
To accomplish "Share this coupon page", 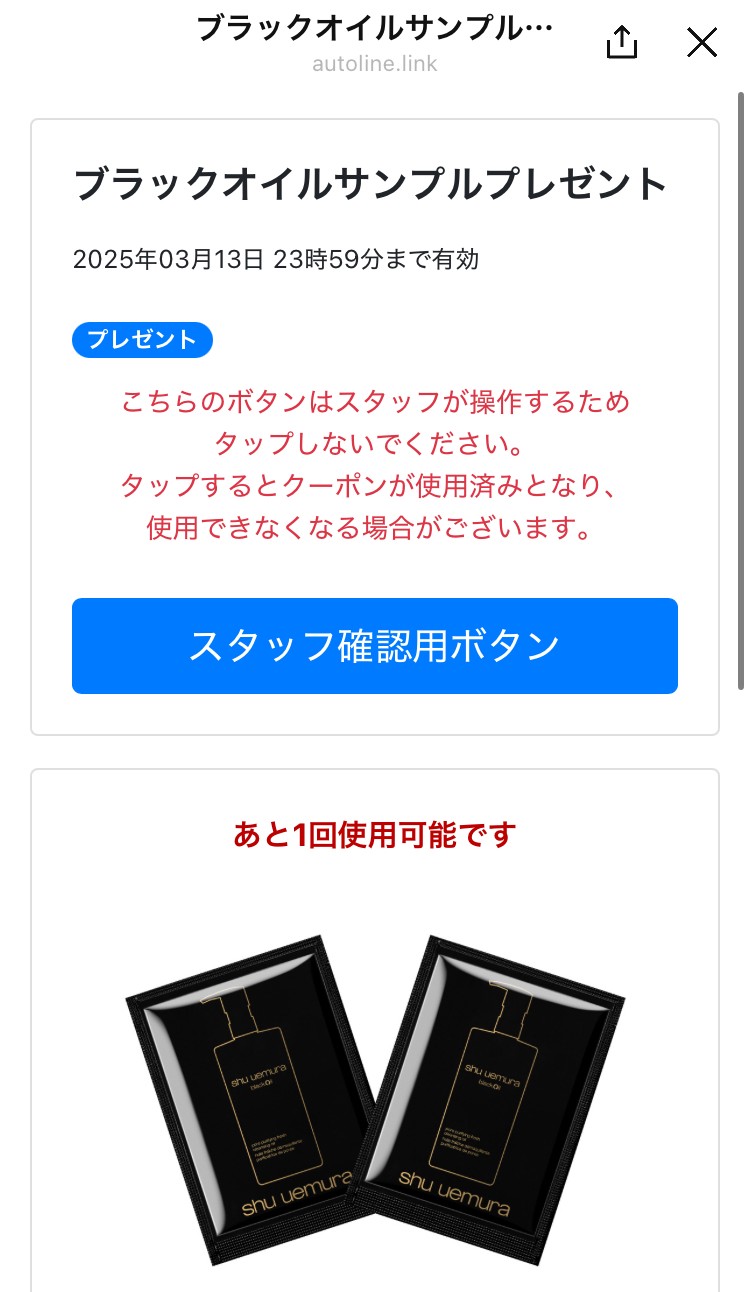I will (x=621, y=42).
